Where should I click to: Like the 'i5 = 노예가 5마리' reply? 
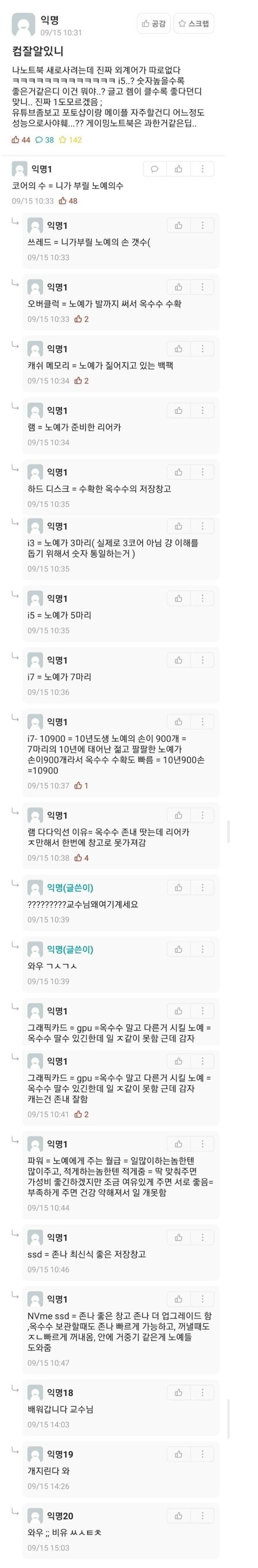point(178,598)
